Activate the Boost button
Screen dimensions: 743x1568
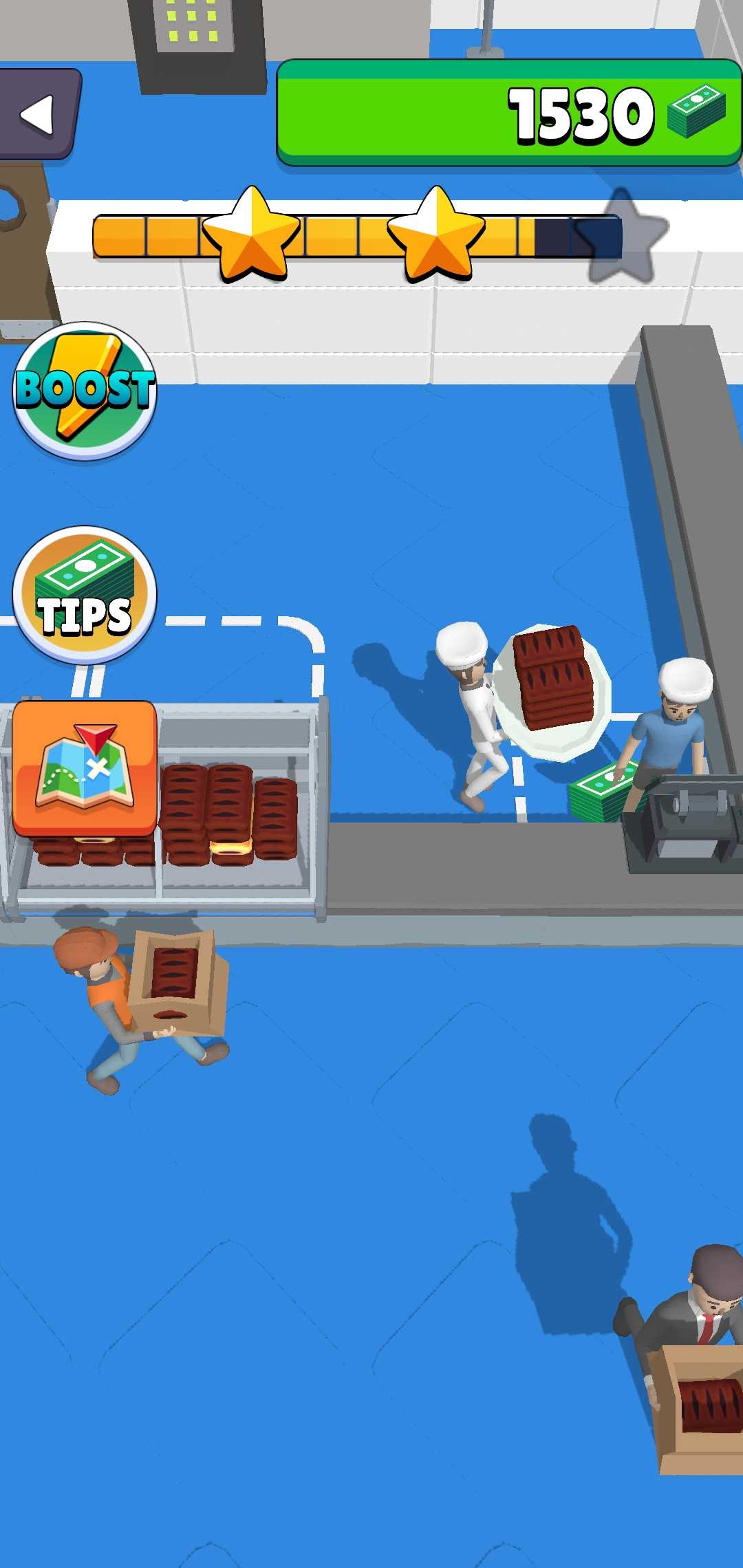[x=85, y=390]
